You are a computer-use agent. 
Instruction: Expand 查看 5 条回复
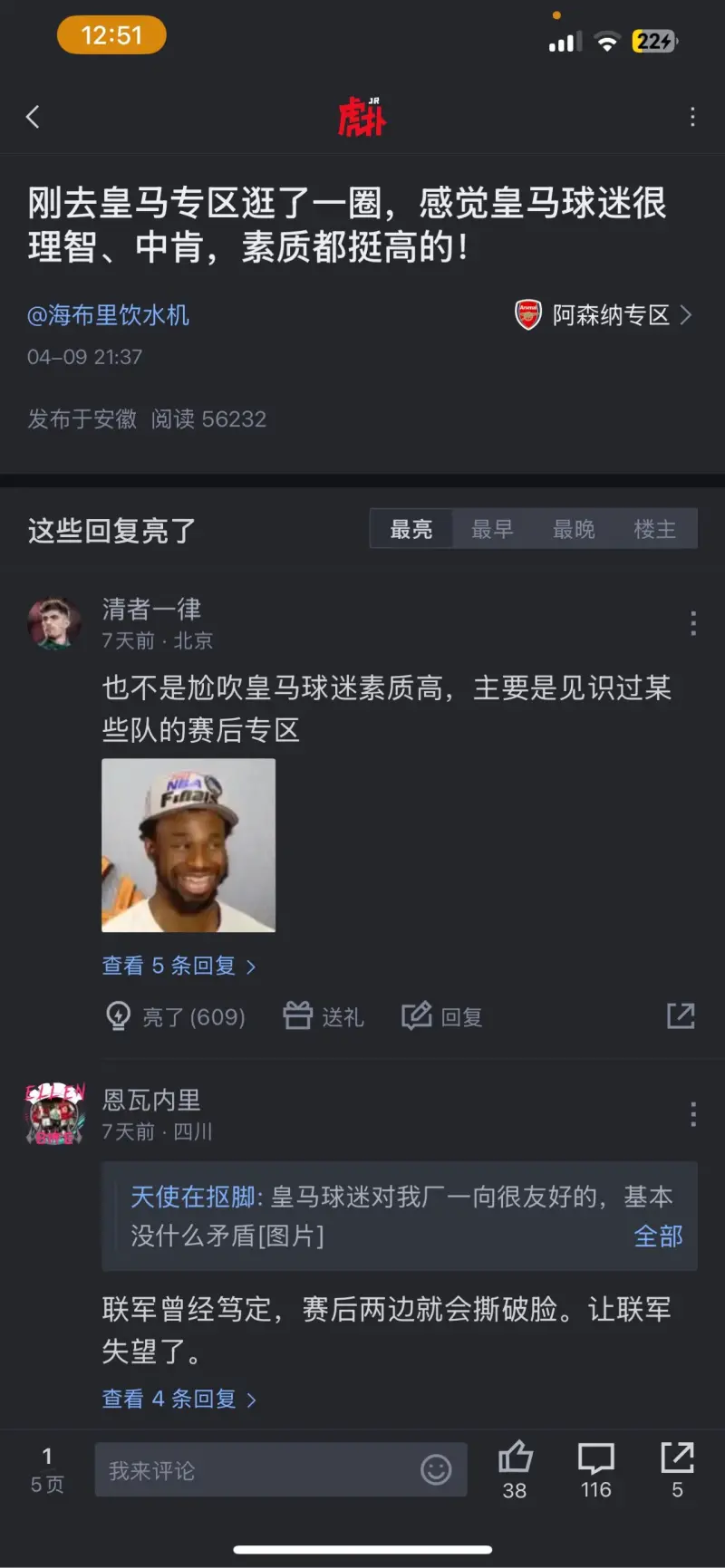179,966
